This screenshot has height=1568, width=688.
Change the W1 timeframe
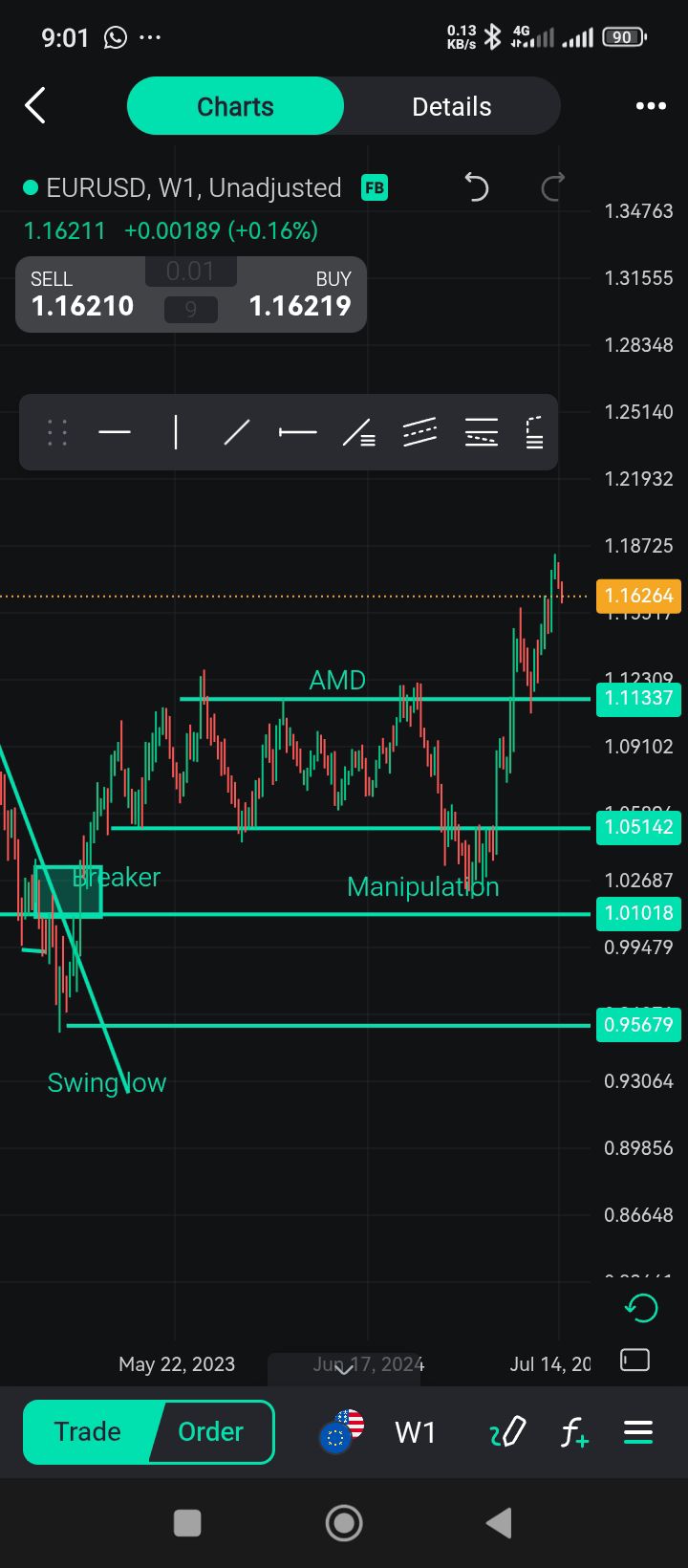pyautogui.click(x=415, y=1432)
